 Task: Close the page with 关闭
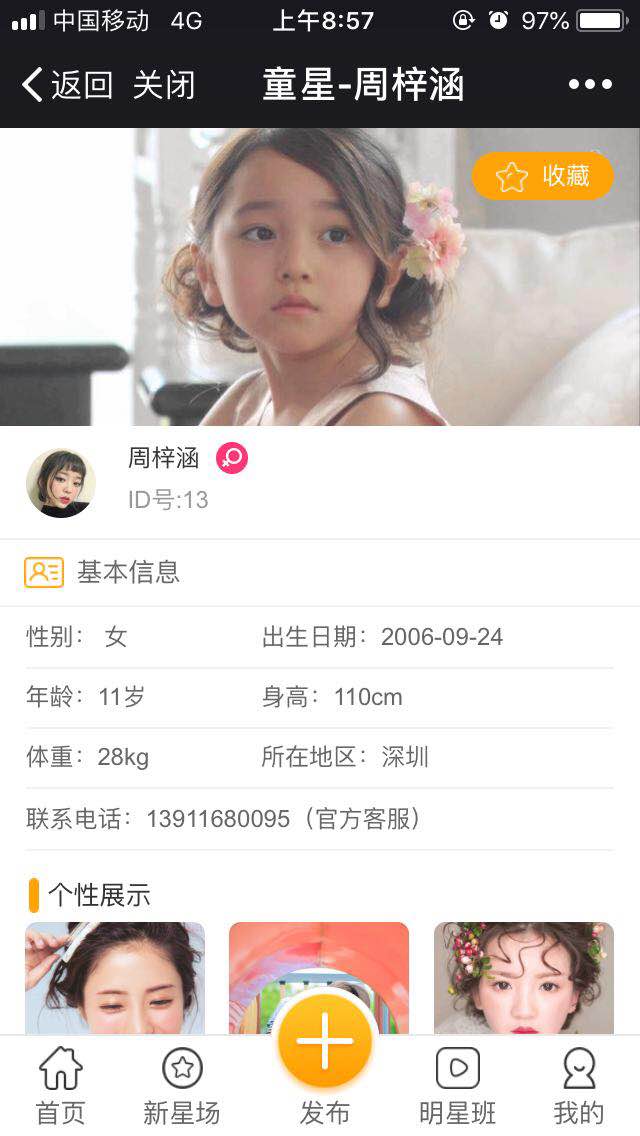[x=164, y=85]
